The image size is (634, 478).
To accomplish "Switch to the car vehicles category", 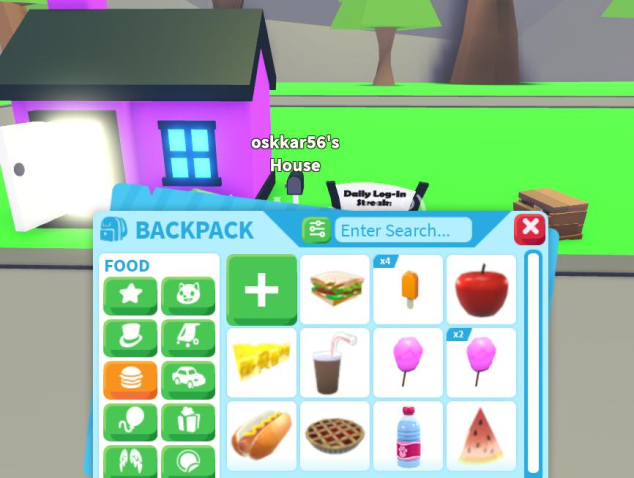I will [189, 380].
